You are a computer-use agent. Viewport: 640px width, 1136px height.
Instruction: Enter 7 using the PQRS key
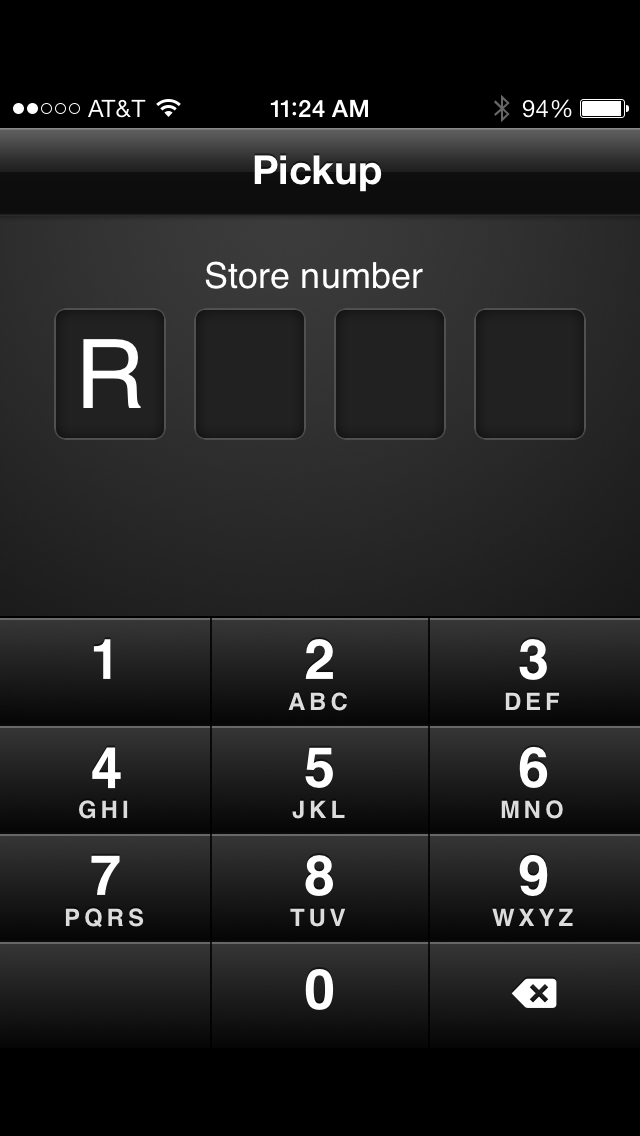click(x=105, y=888)
